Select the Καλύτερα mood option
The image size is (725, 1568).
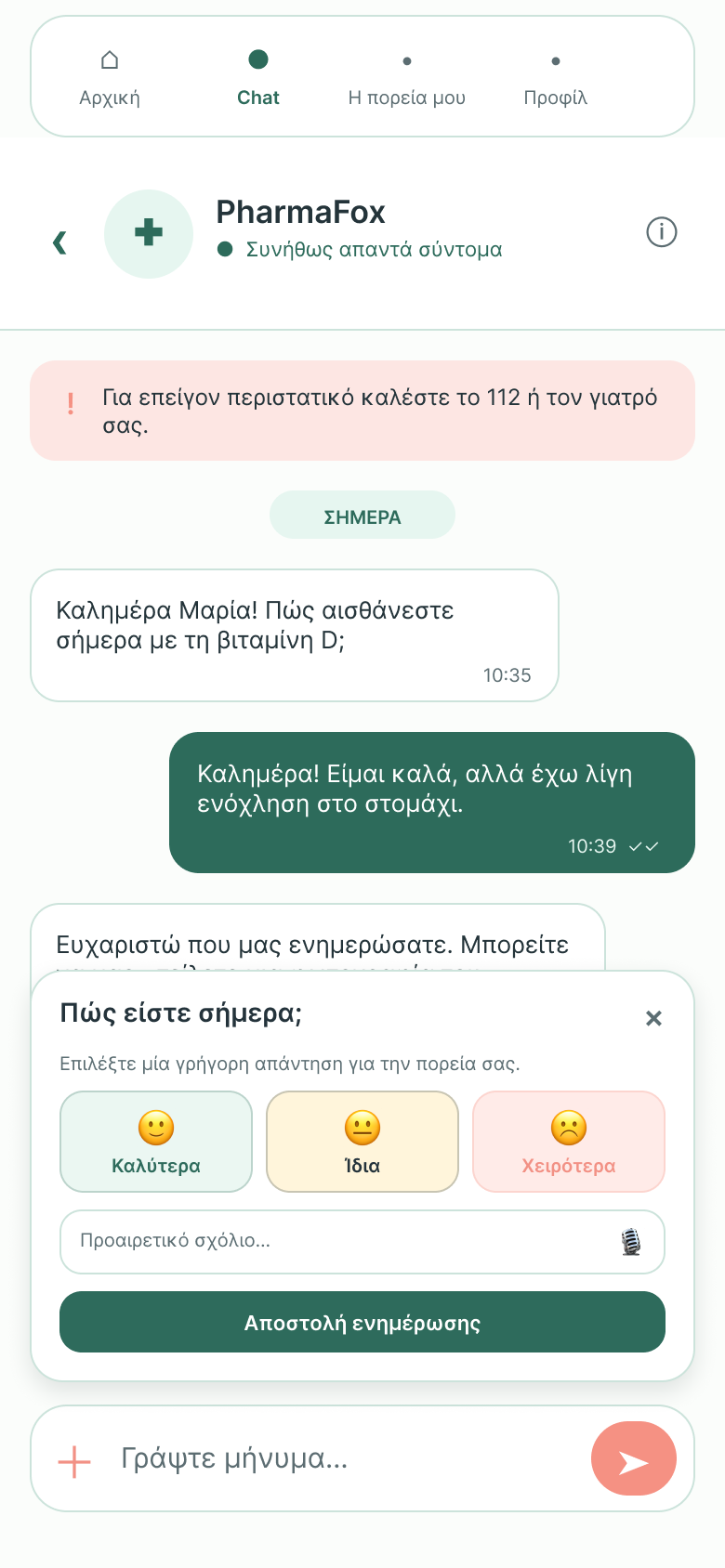click(x=156, y=1142)
